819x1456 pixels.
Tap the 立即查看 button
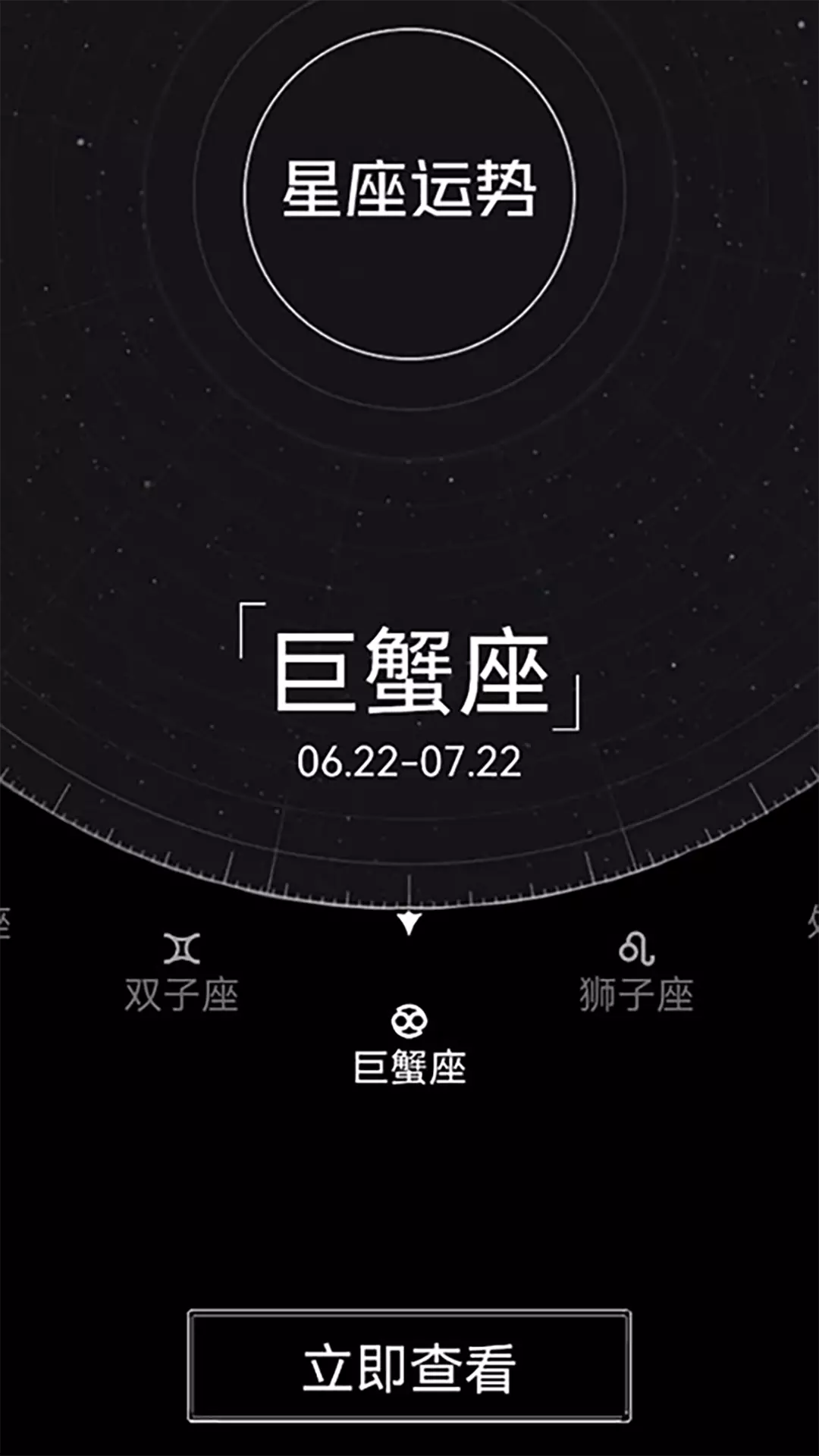tap(409, 1366)
